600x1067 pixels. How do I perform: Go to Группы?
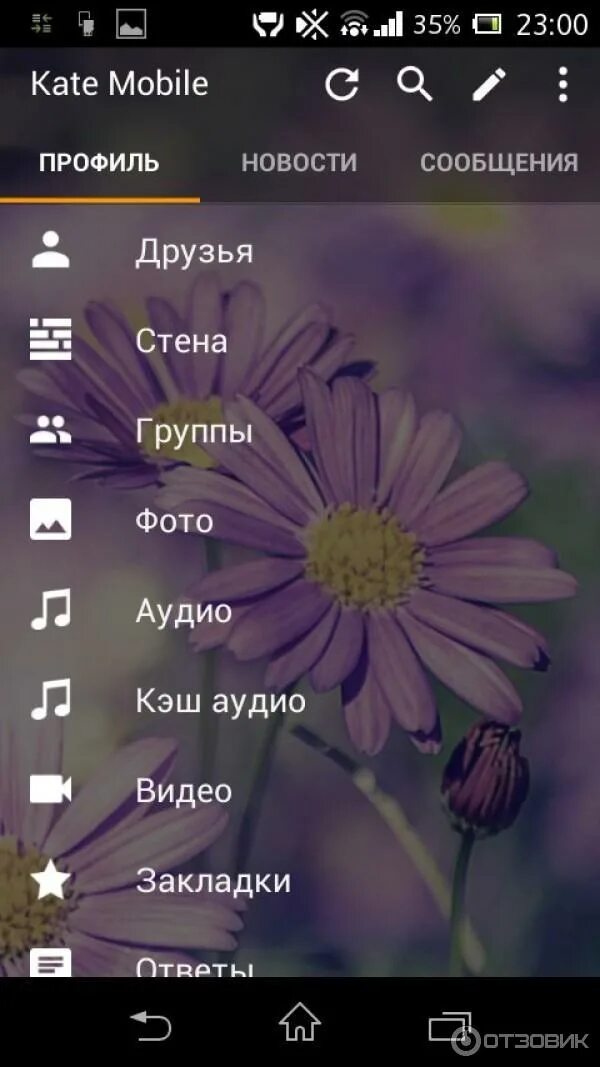tap(300, 431)
